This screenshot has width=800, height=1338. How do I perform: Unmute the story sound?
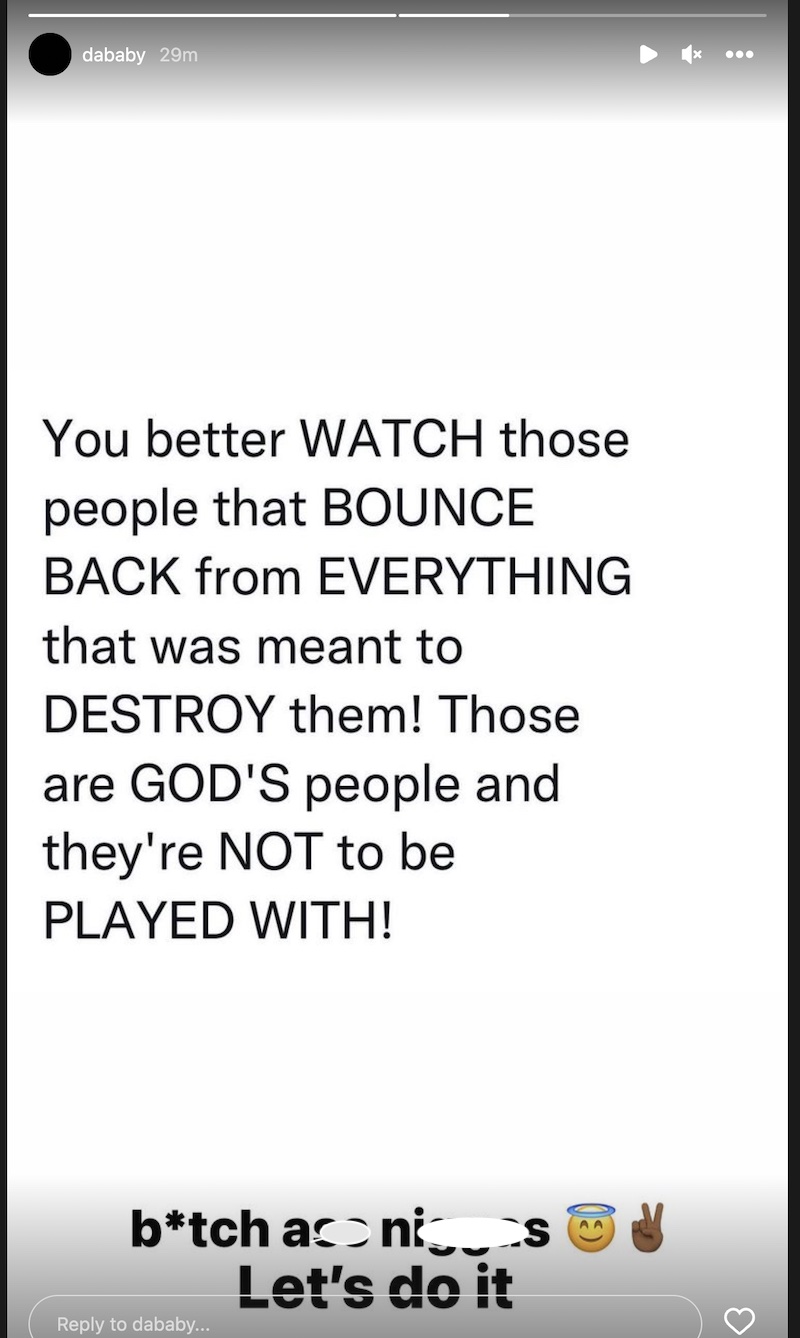[x=692, y=54]
